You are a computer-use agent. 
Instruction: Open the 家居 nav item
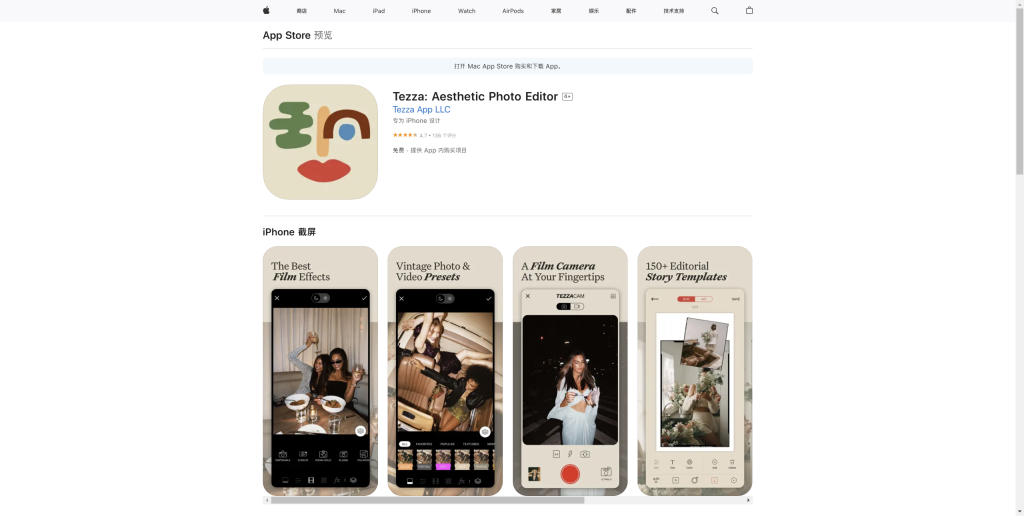pos(556,11)
